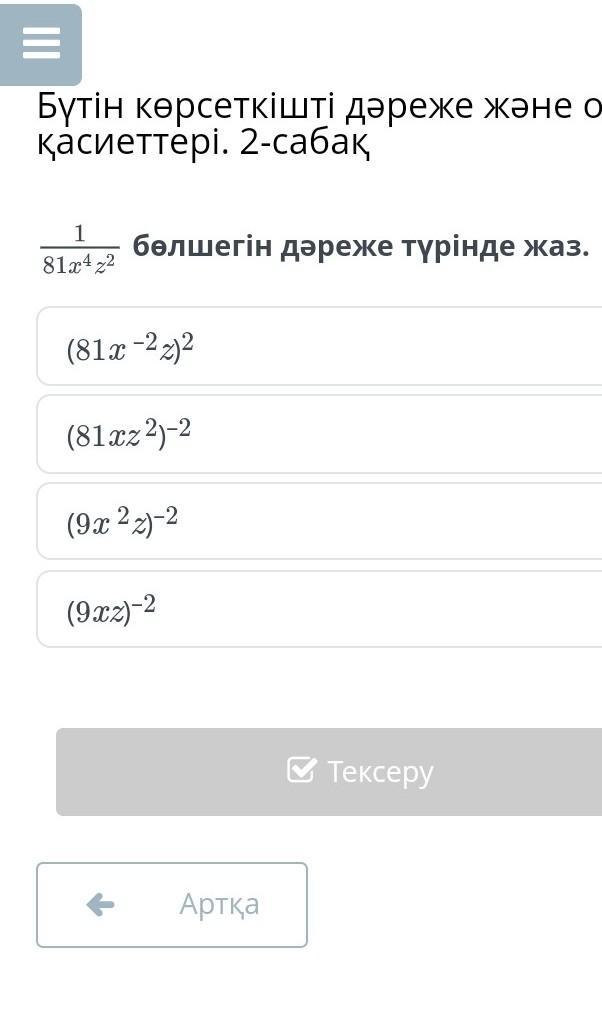This screenshot has width=602, height=1020.
Task: Tap the Тексеру check button
Action: pos(329,772)
